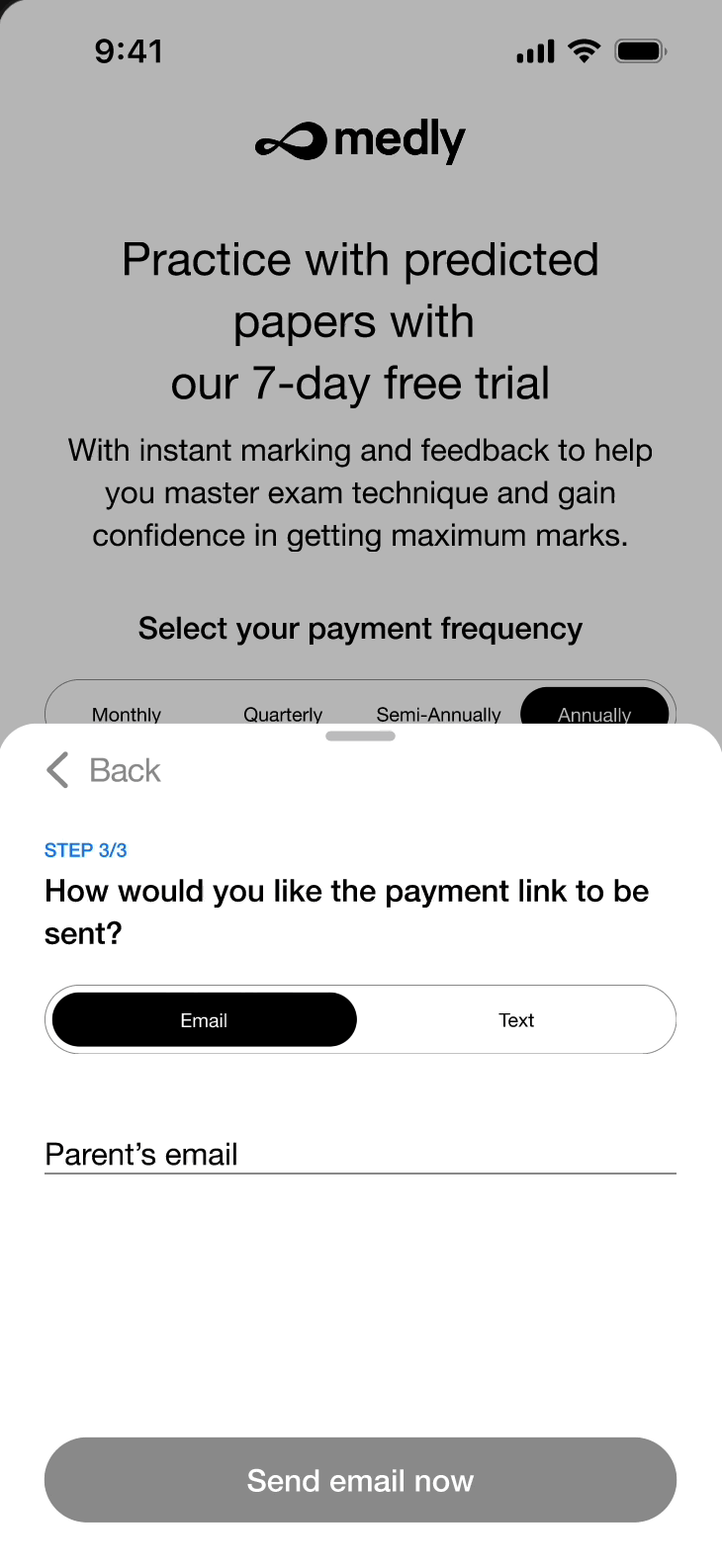The image size is (722, 1568).
Task: Go back to the previous step
Action: (104, 770)
